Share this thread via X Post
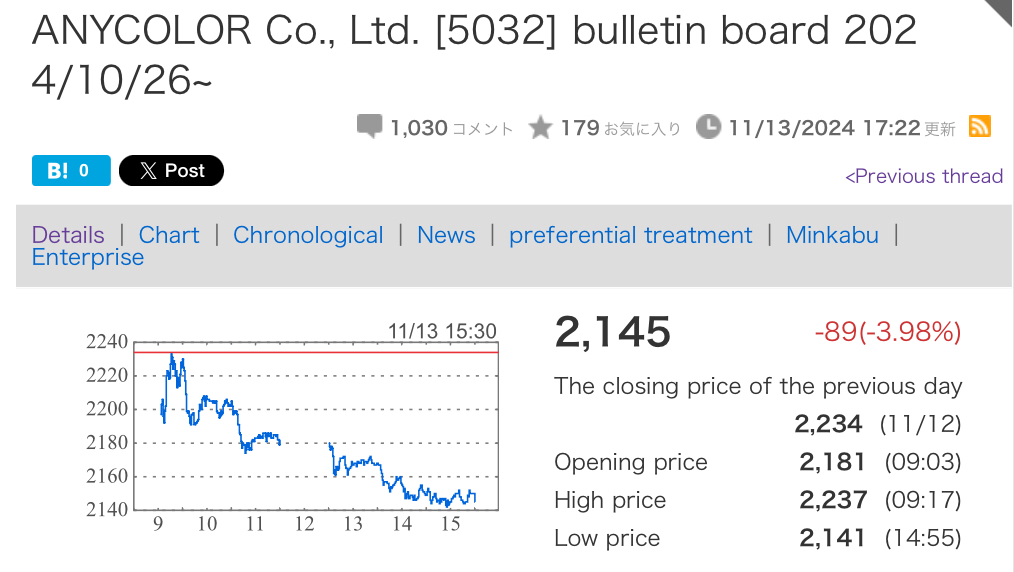This screenshot has width=1014, height=572. click(x=171, y=171)
